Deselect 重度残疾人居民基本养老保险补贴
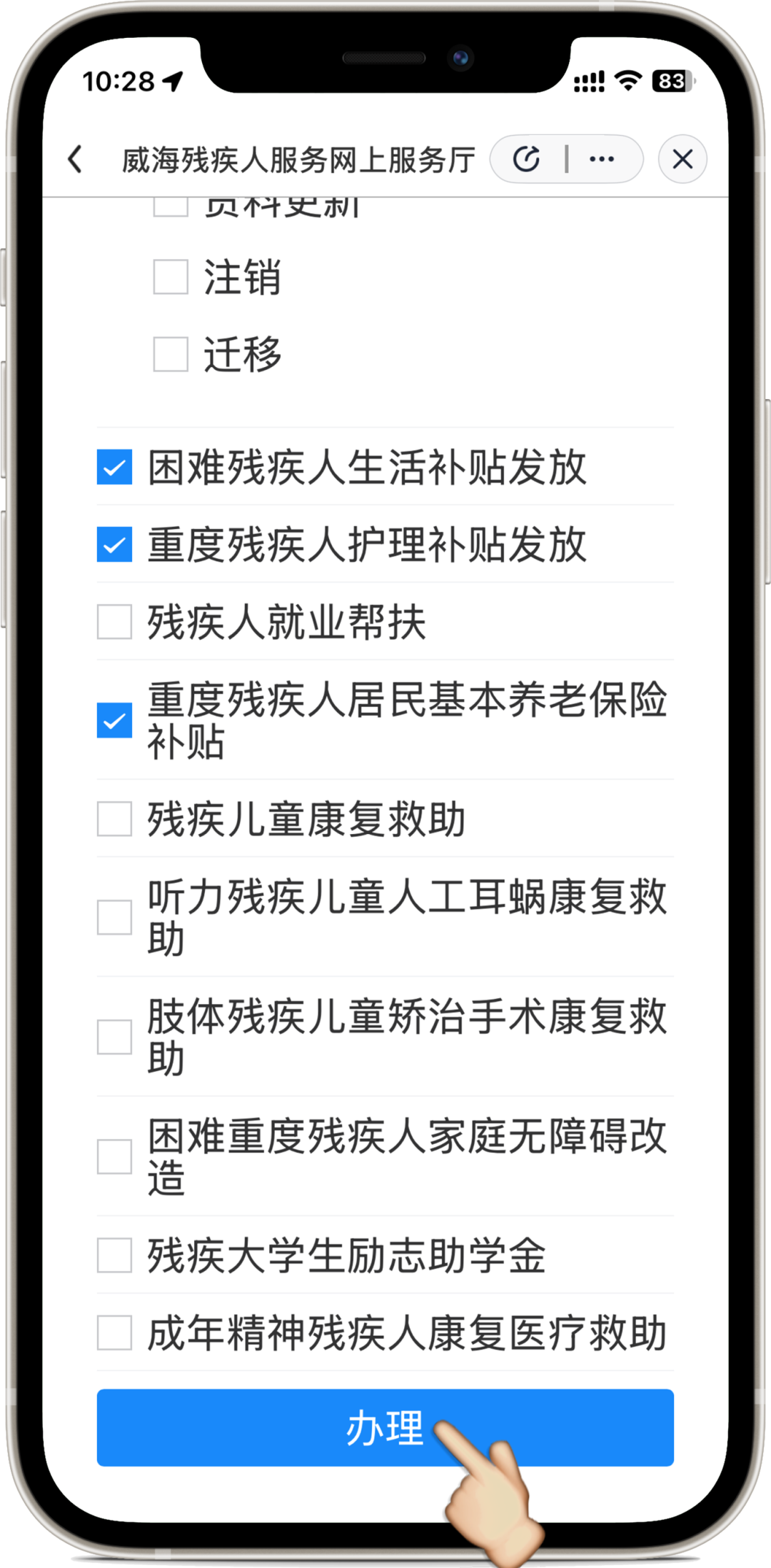771x1568 pixels. coord(115,720)
